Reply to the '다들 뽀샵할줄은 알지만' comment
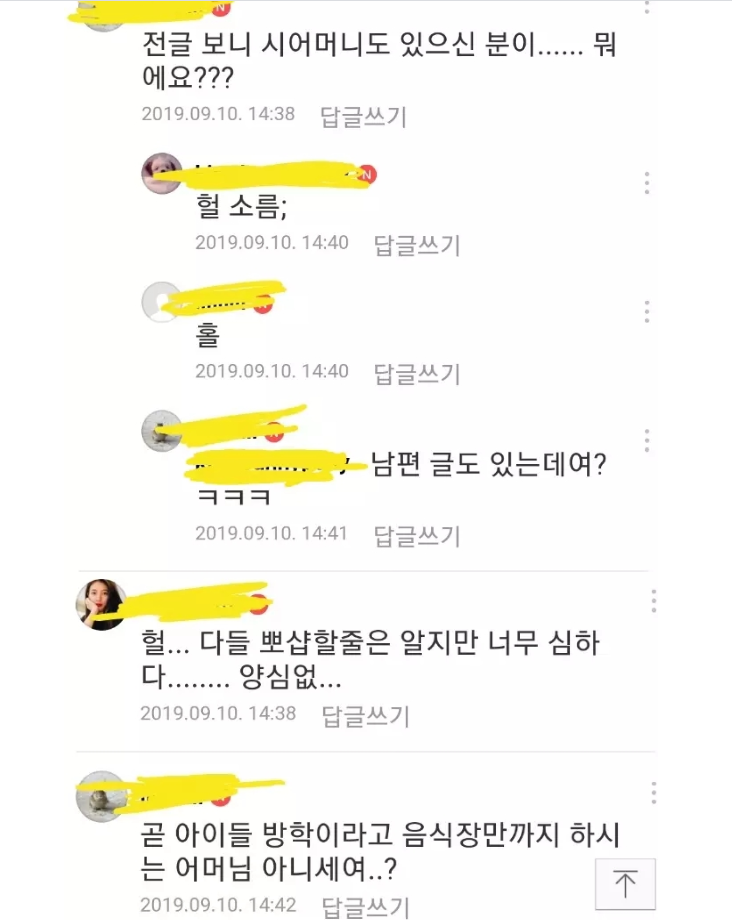Viewport: 732px width, 920px height. 364,715
